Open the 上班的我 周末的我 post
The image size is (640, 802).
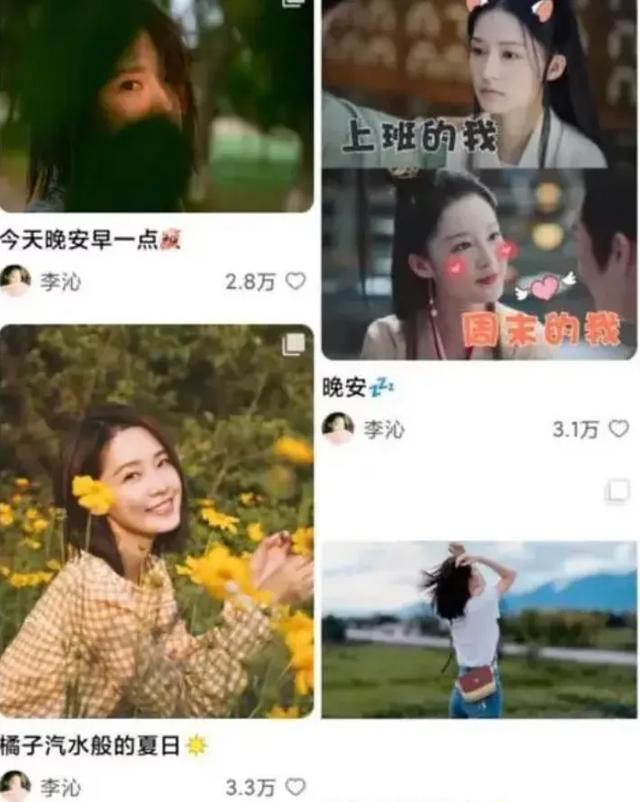click(x=479, y=180)
